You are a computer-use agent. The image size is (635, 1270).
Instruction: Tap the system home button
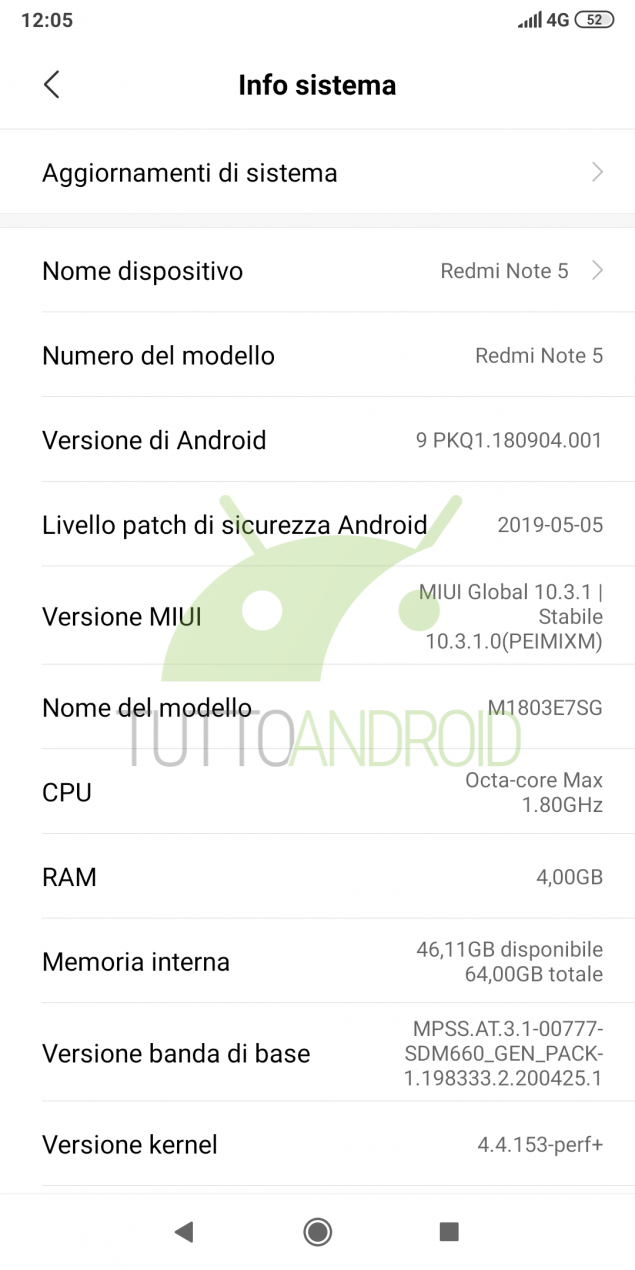318,1232
